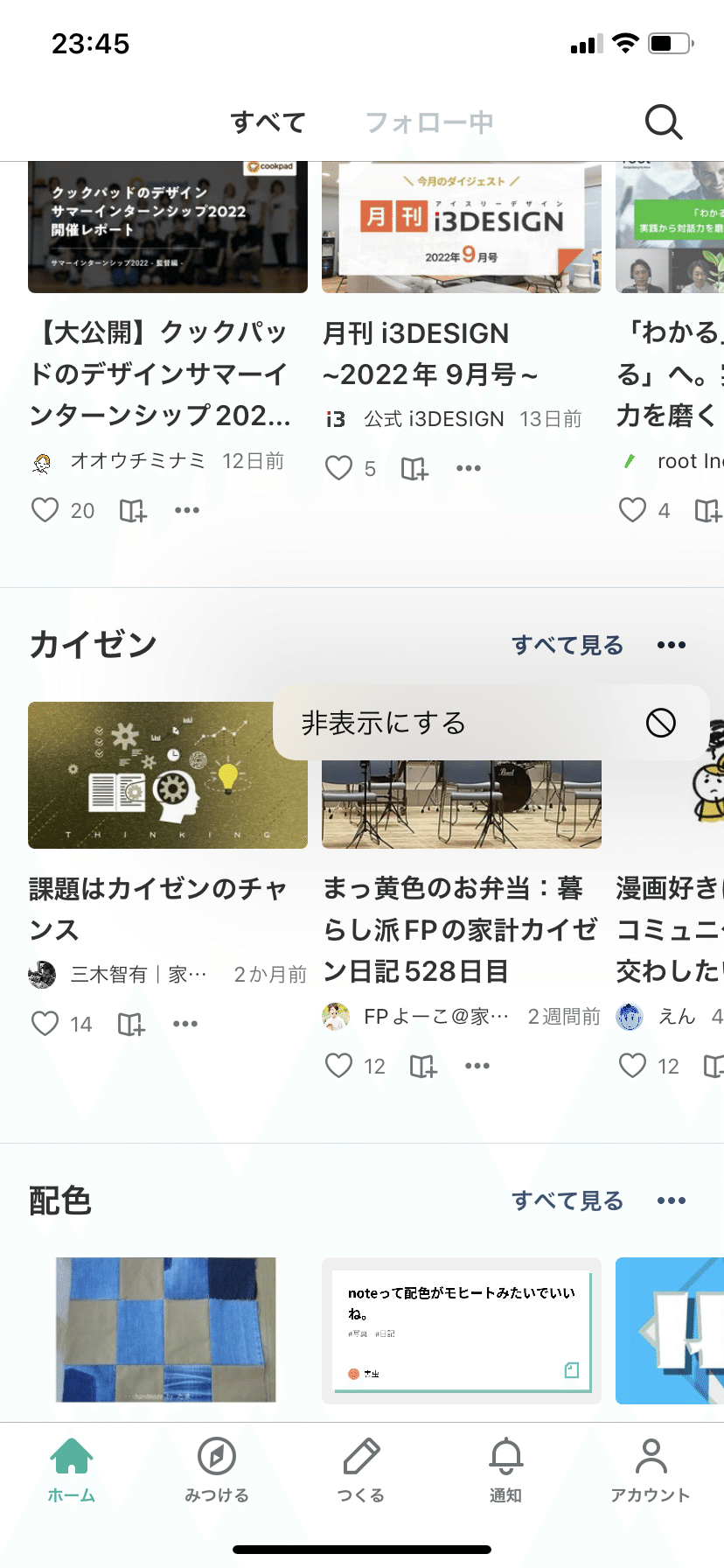Open the noteって配色がモヒート article card
The width and height of the screenshot is (724, 1568).
tap(462, 1331)
